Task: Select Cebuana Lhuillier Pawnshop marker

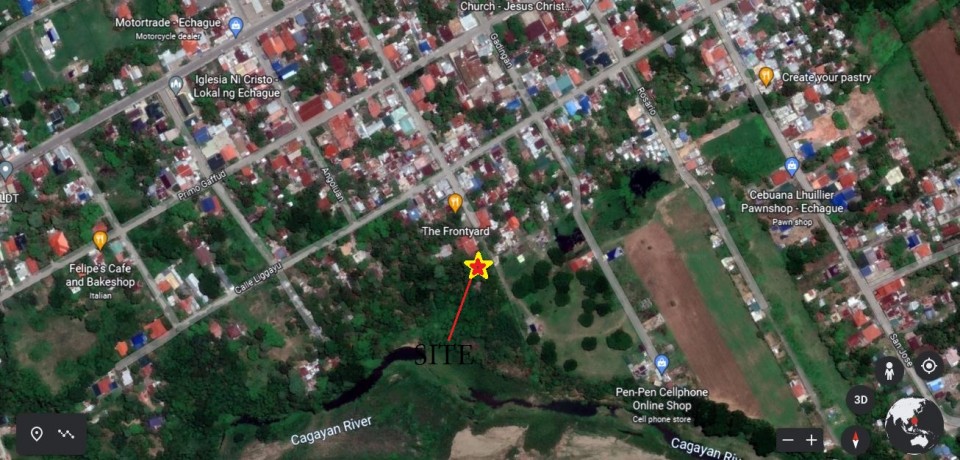Action: coord(791,167)
